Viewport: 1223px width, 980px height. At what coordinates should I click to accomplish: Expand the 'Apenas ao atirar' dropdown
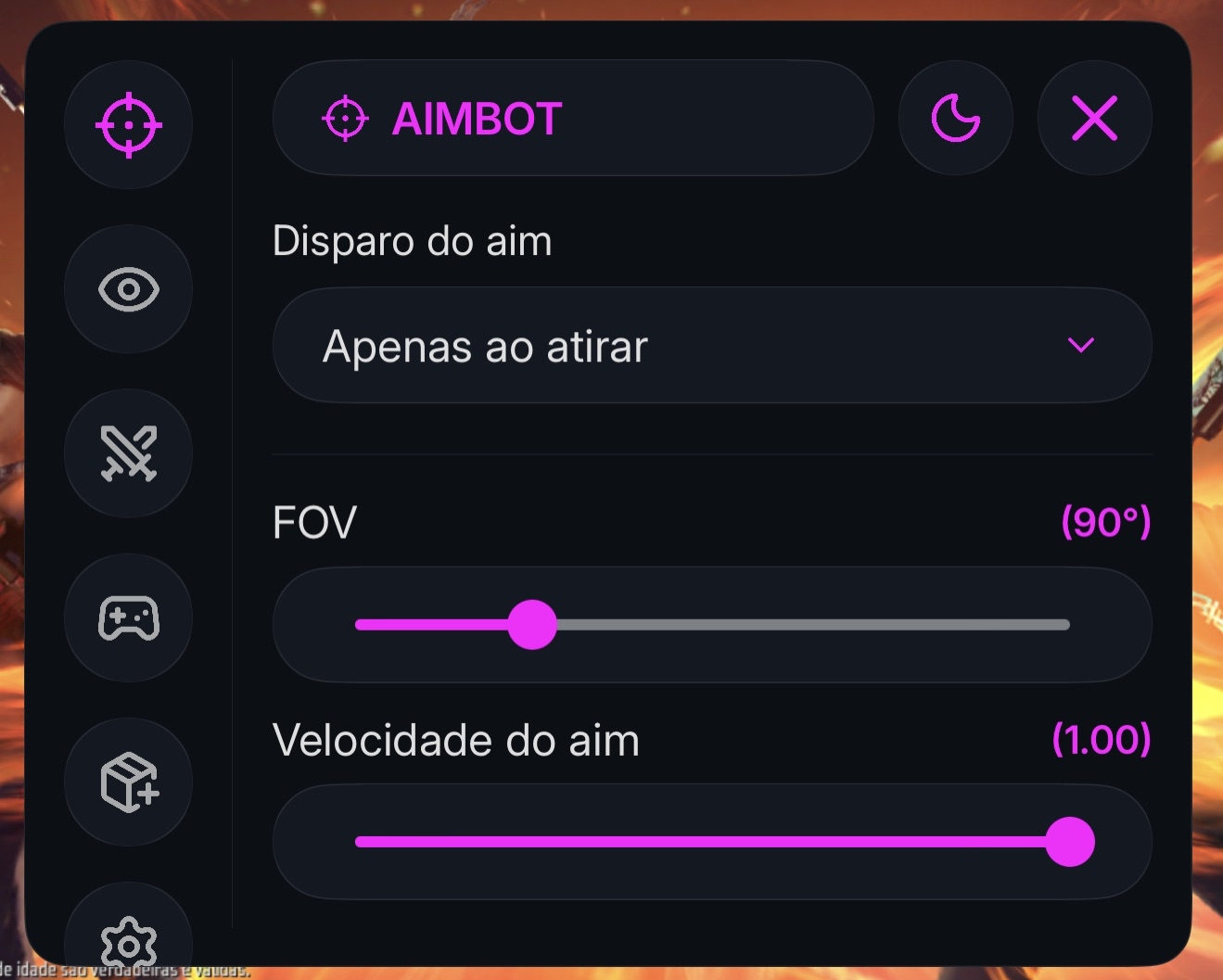pyautogui.click(x=711, y=346)
